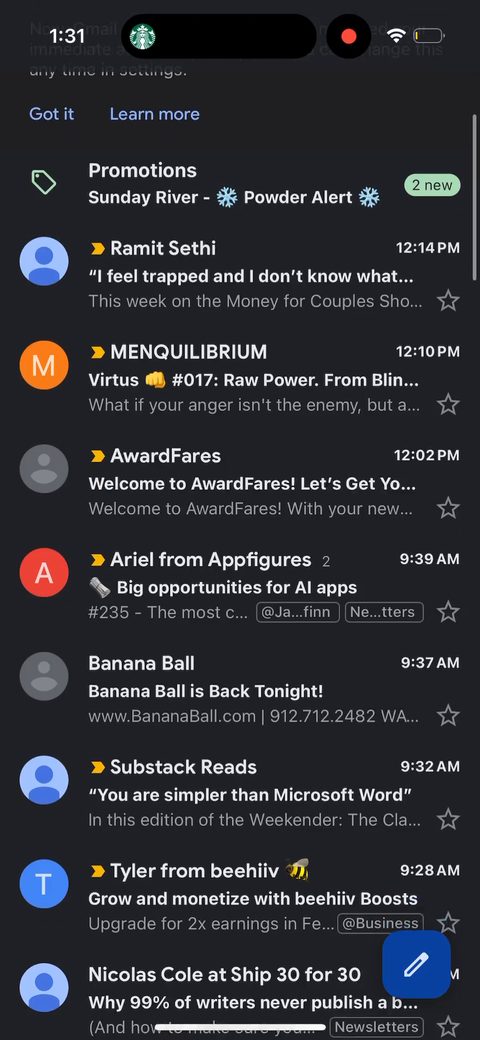The height and width of the screenshot is (1040, 480).
Task: Open the Substack Reads email
Action: [240, 793]
